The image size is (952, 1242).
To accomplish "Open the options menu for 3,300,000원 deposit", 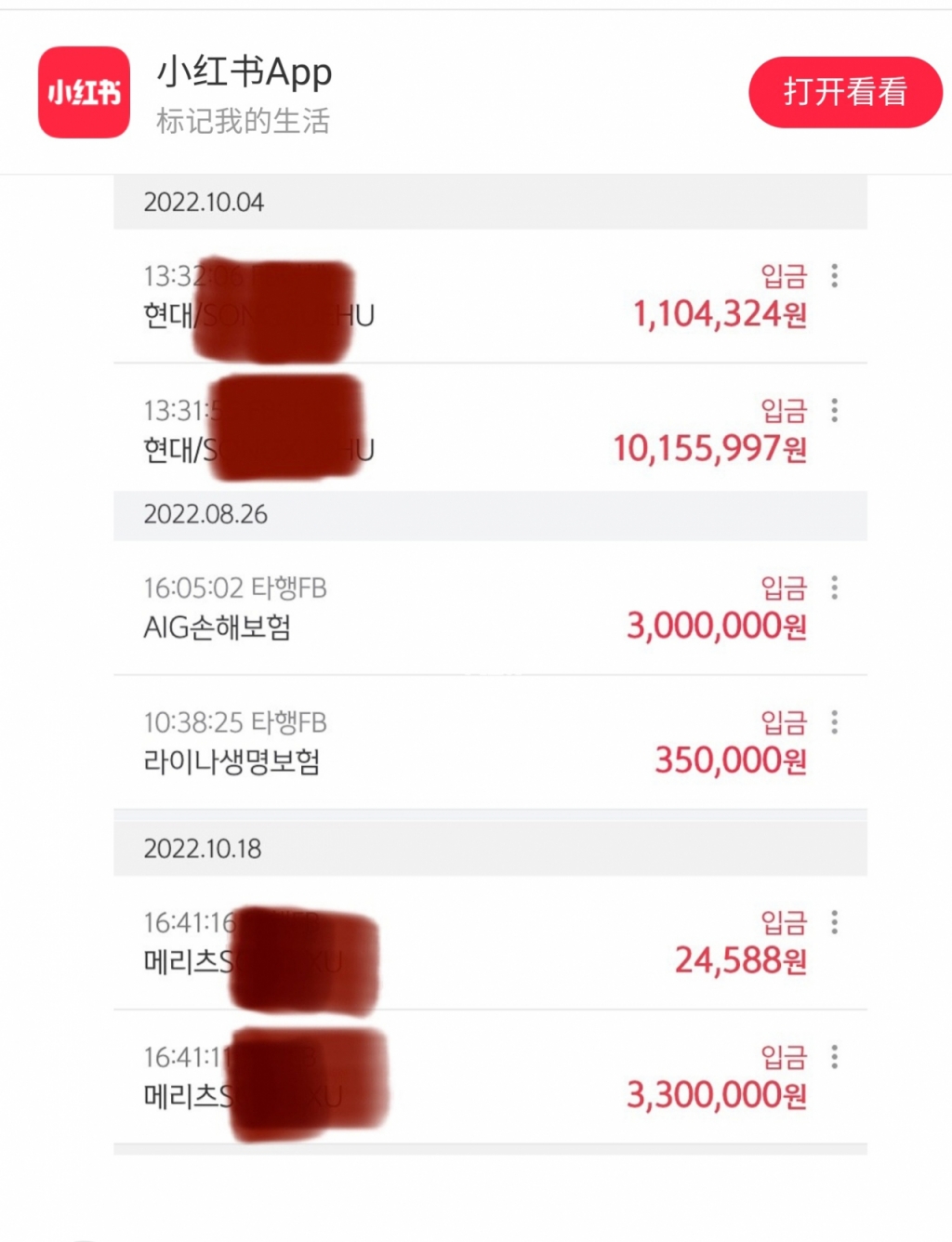I will (x=834, y=1057).
